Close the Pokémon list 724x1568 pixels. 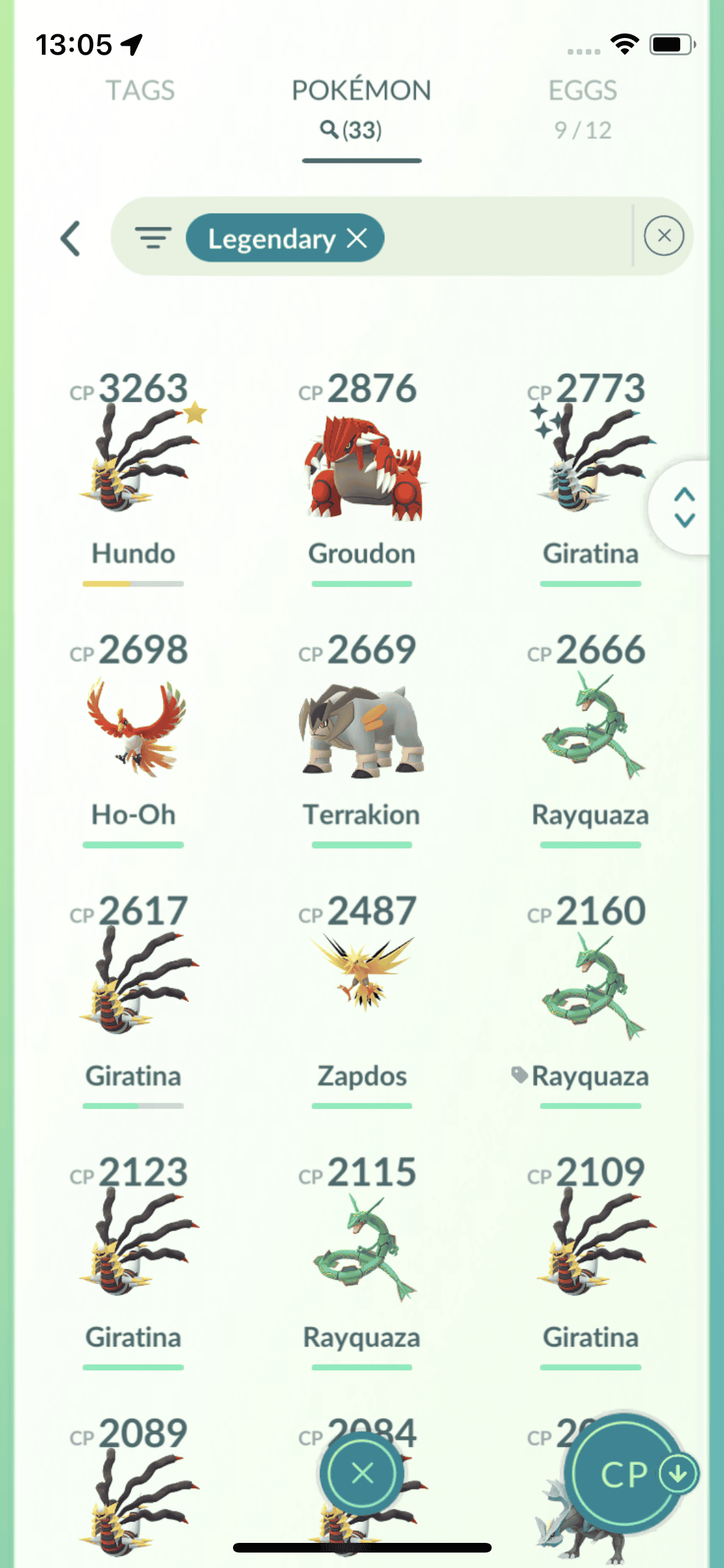point(362,1473)
